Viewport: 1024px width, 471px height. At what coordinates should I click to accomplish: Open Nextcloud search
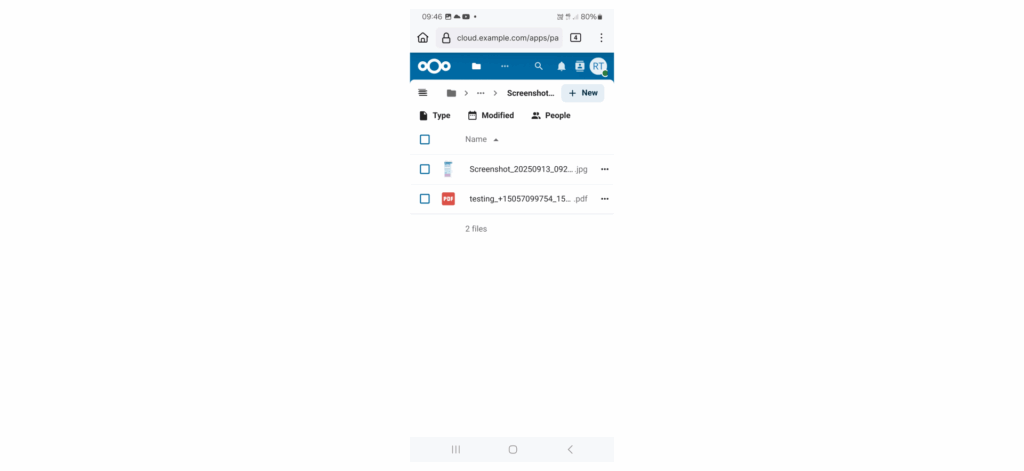[538, 66]
